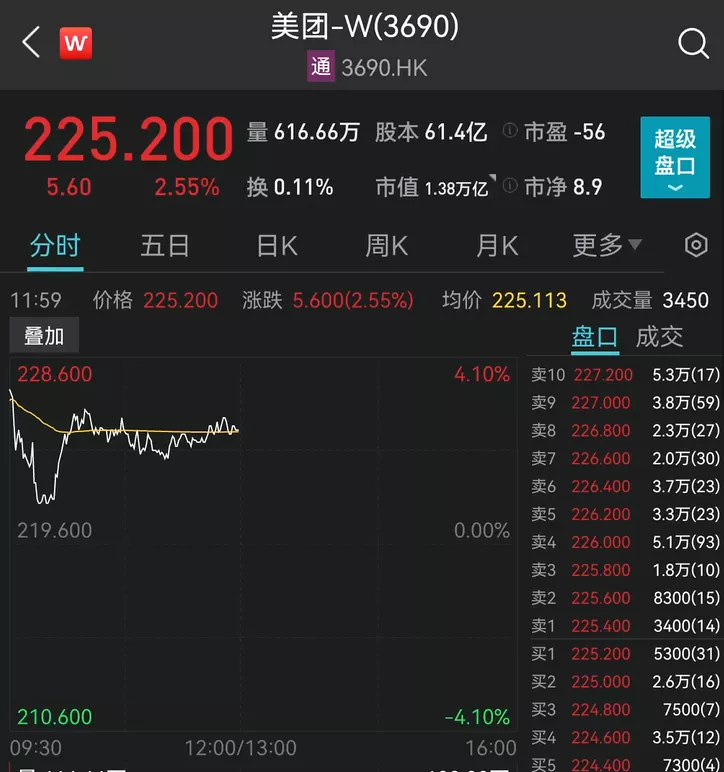This screenshot has width=724, height=772.
Task: Click the 叠加 overlay button
Action: point(43,336)
